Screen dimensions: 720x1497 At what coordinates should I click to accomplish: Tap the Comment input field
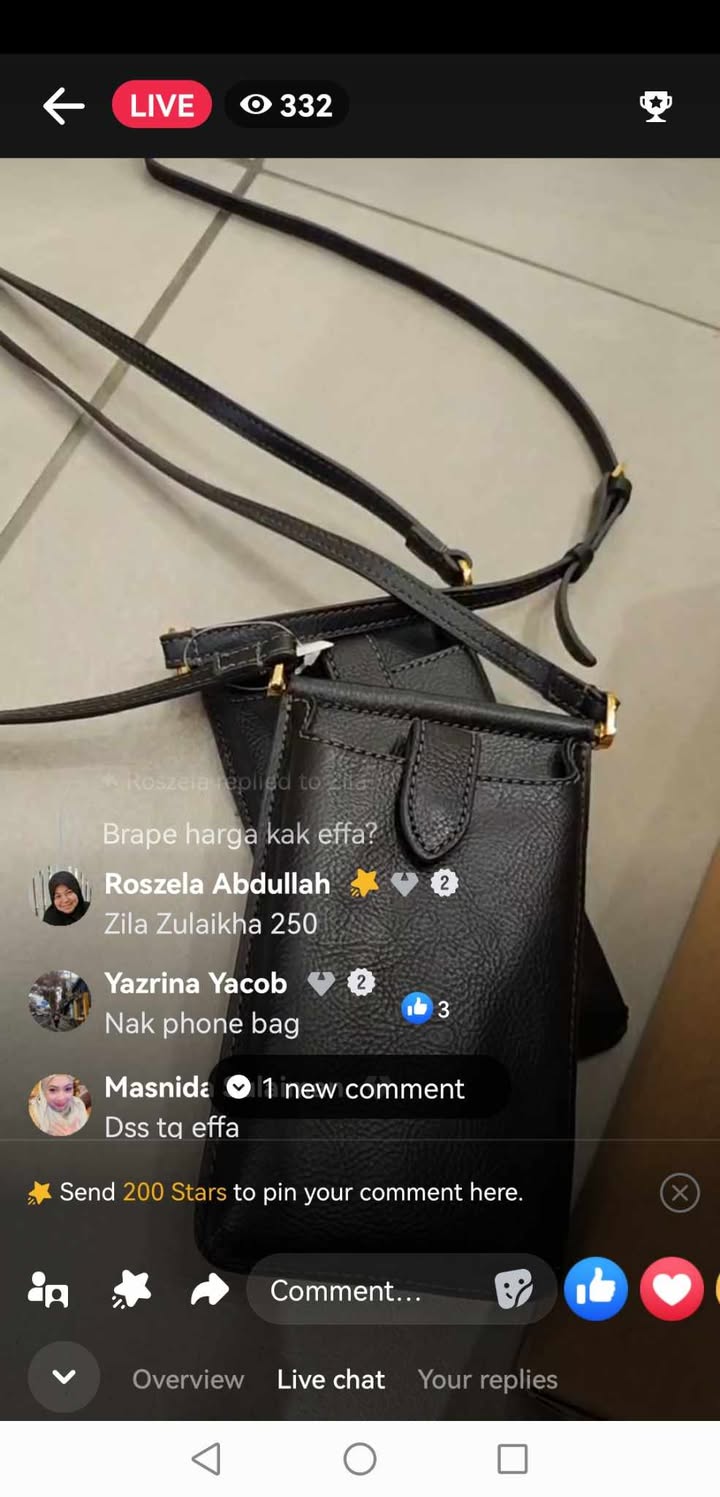[x=370, y=1290]
